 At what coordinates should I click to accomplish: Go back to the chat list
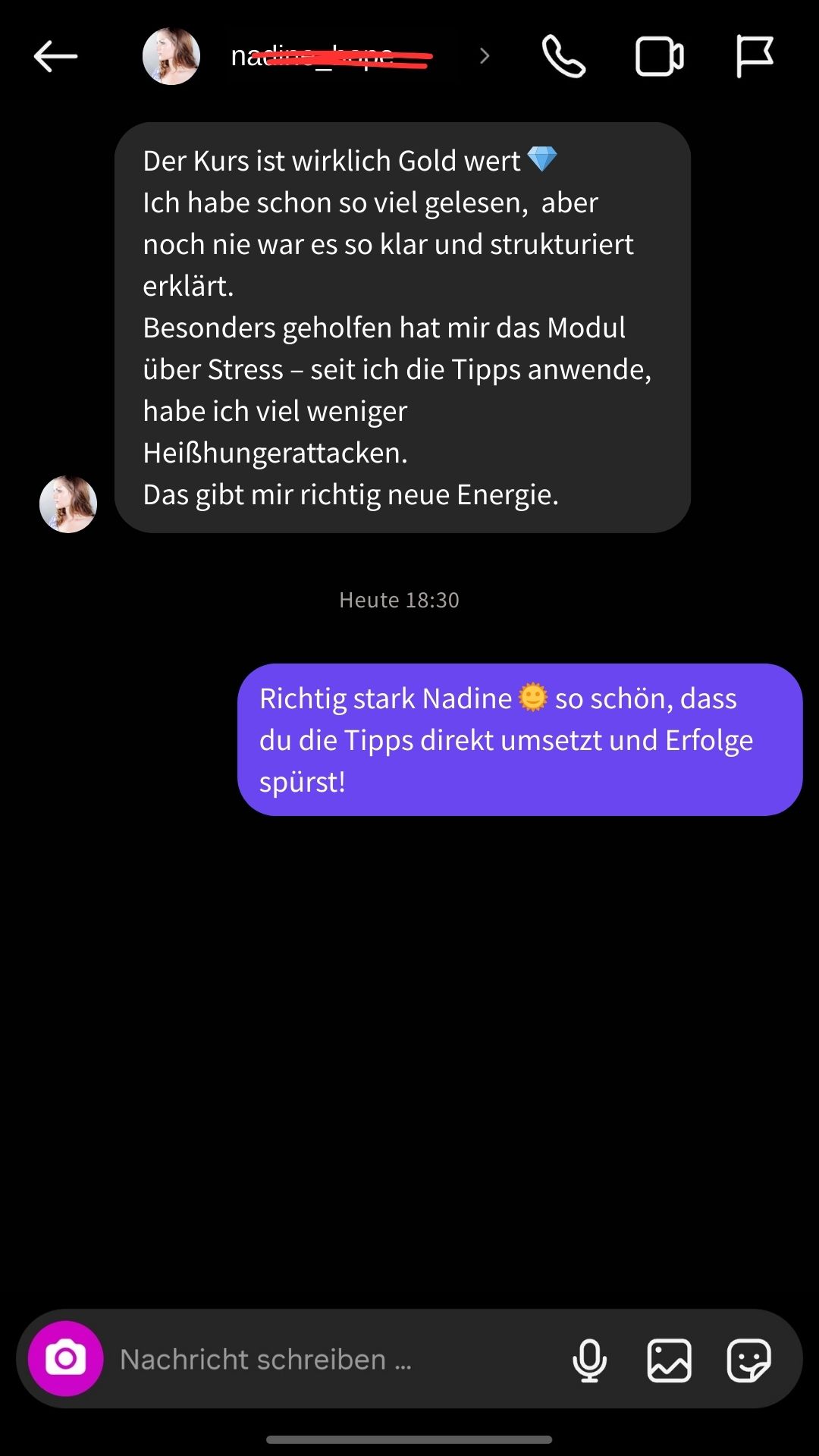tap(54, 56)
